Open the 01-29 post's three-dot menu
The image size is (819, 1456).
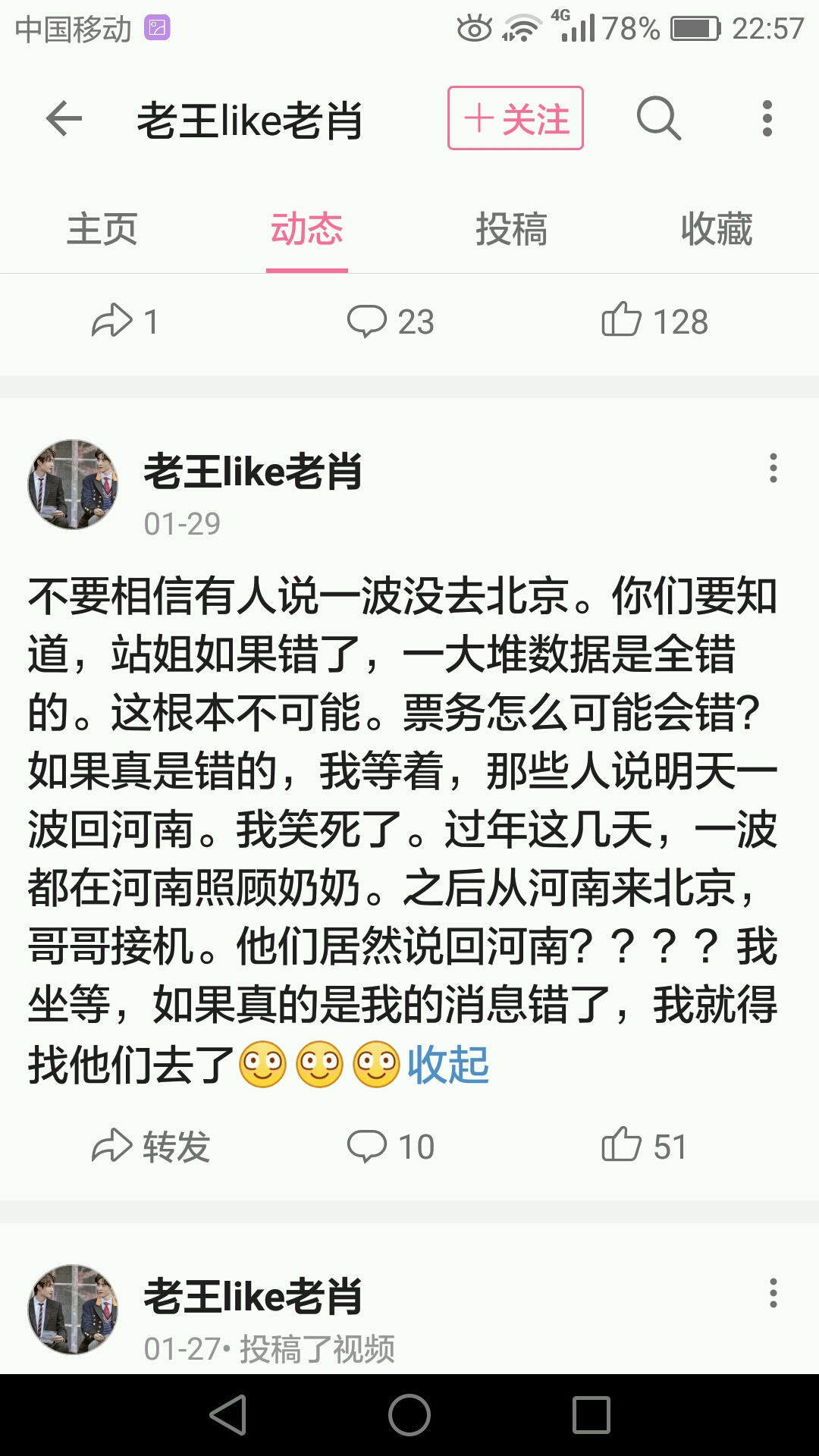[773, 468]
